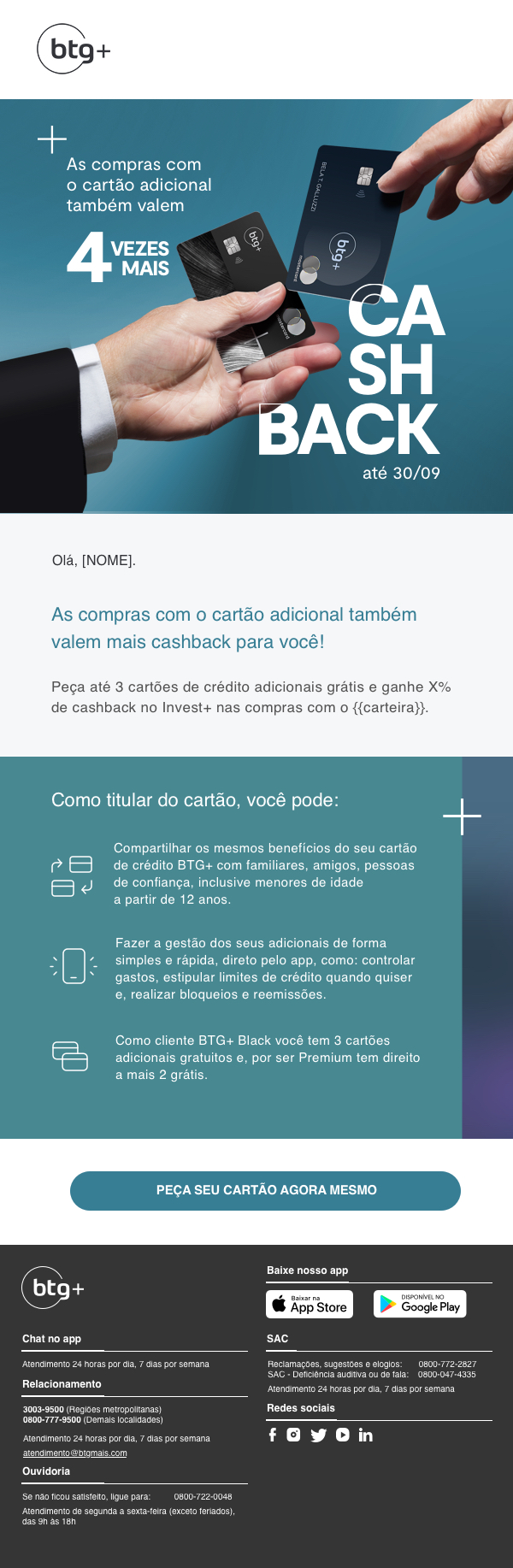Open the App Store download badge
The image size is (513, 1568).
(x=310, y=1304)
